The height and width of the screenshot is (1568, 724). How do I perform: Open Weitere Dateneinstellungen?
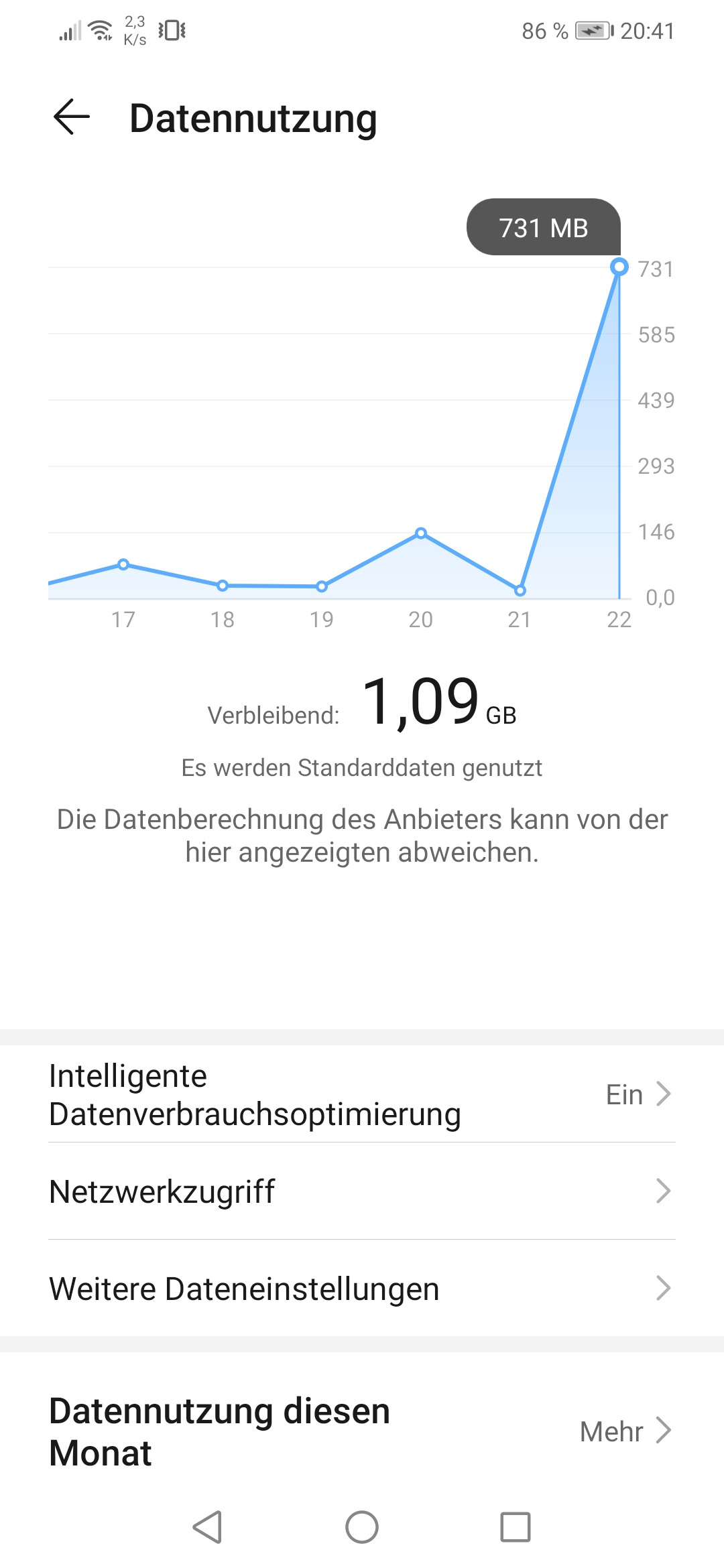362,1289
